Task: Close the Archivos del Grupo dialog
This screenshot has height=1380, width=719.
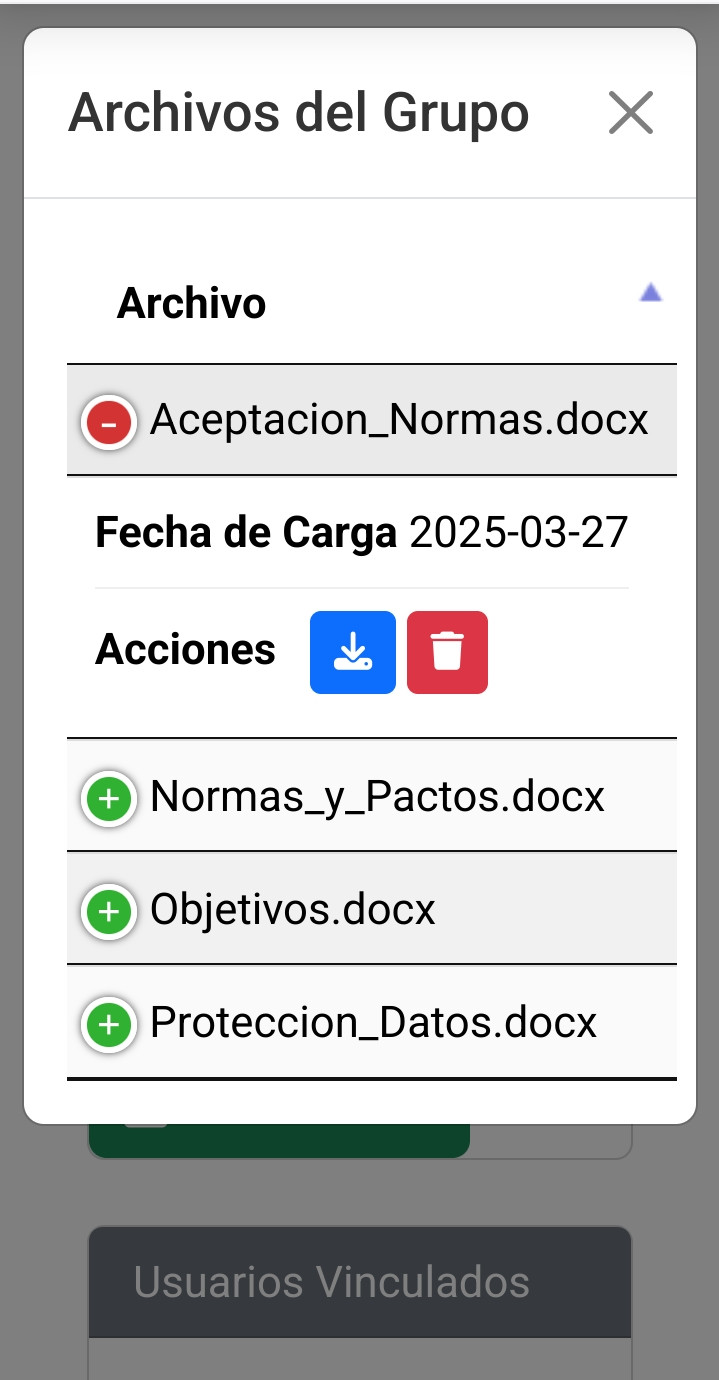Action: pos(631,112)
